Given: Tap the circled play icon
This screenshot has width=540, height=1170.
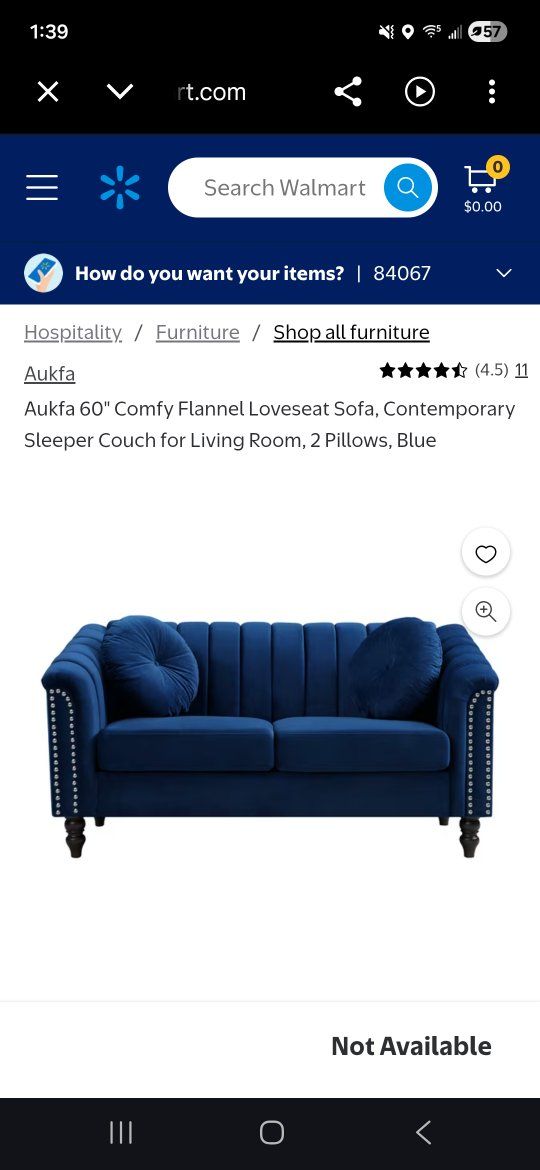Looking at the screenshot, I should tap(420, 92).
